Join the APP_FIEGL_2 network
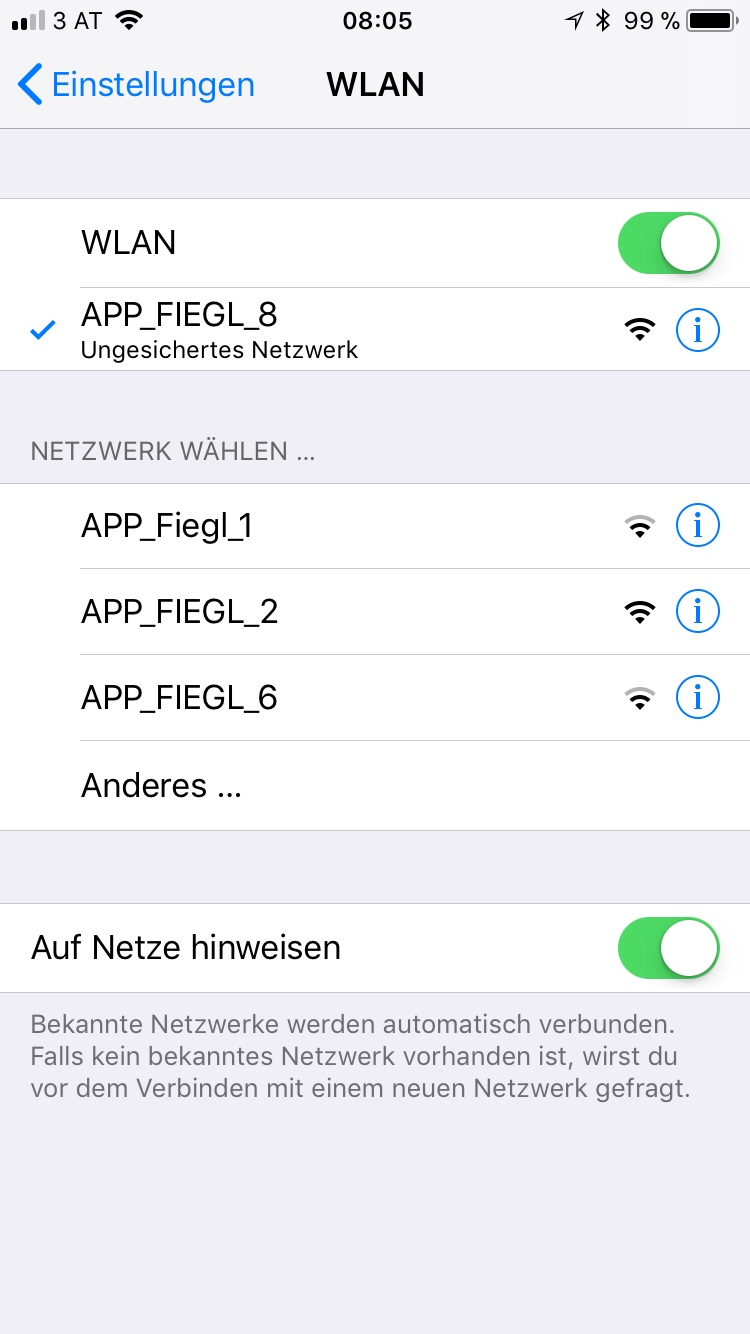The width and height of the screenshot is (750, 1334). [300, 612]
